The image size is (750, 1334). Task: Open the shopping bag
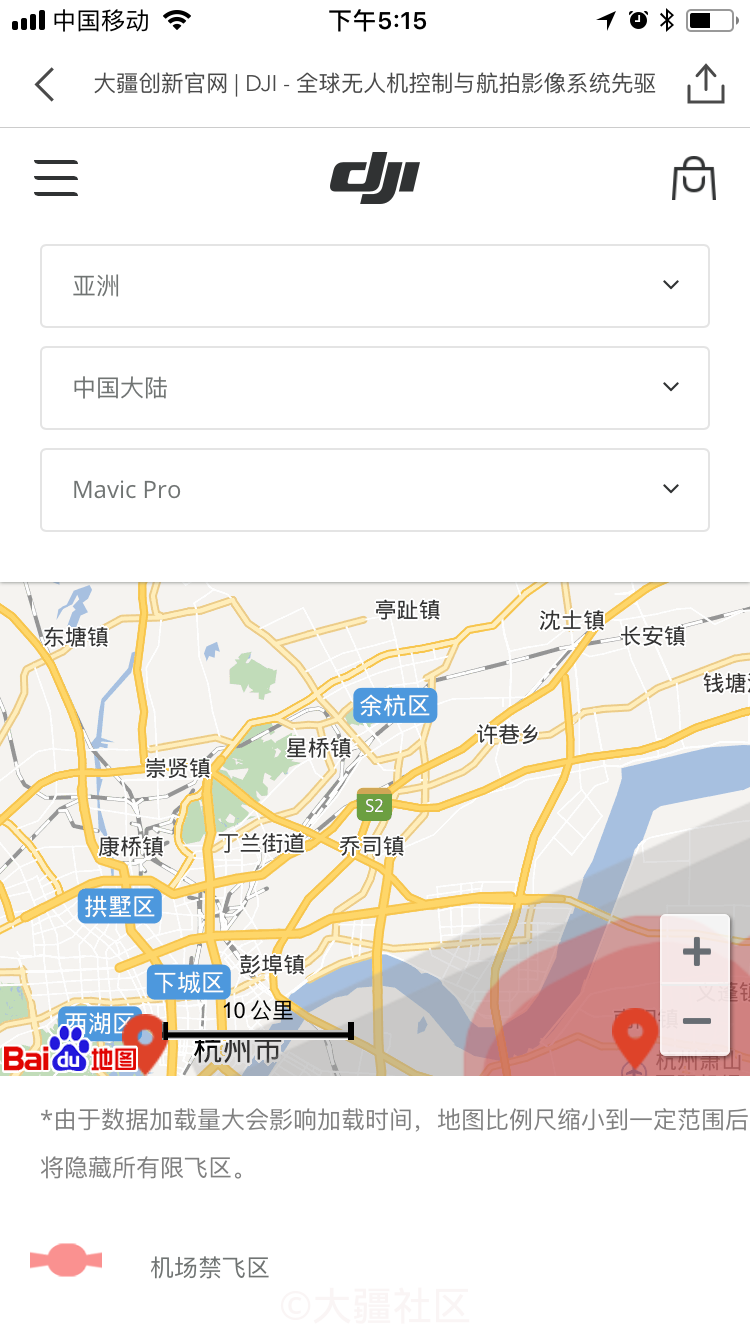[x=694, y=179]
